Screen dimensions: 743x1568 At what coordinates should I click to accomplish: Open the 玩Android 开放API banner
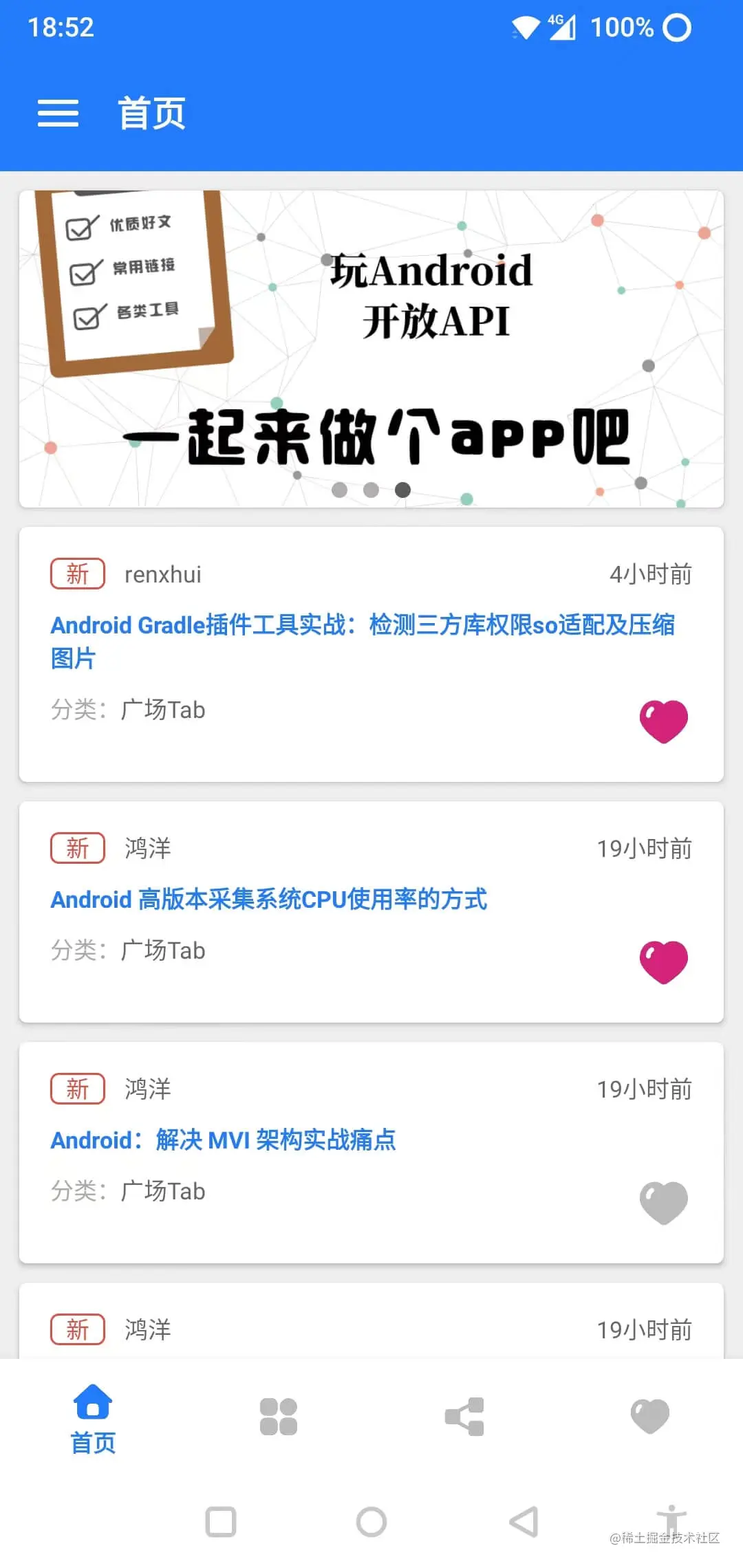point(371,349)
